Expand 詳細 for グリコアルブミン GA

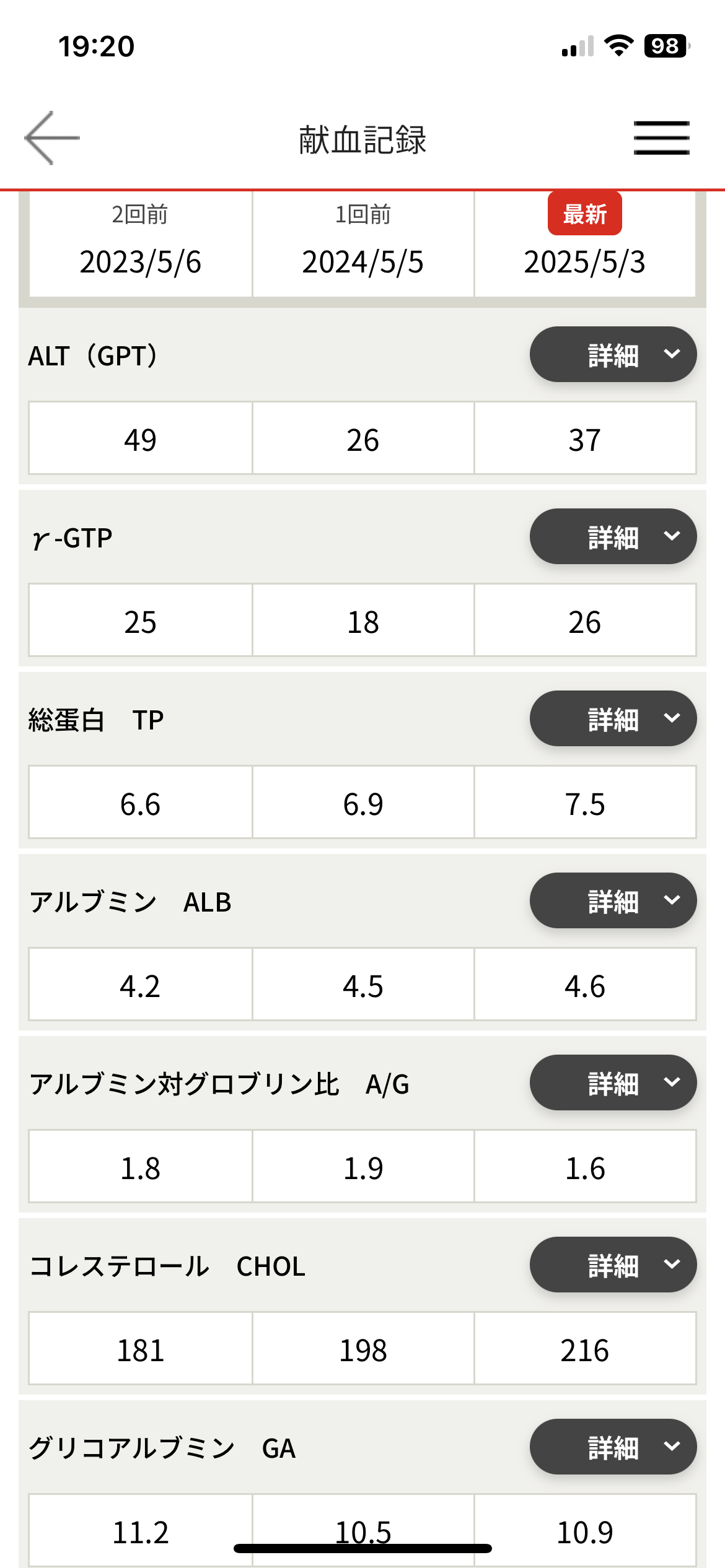[613, 1447]
